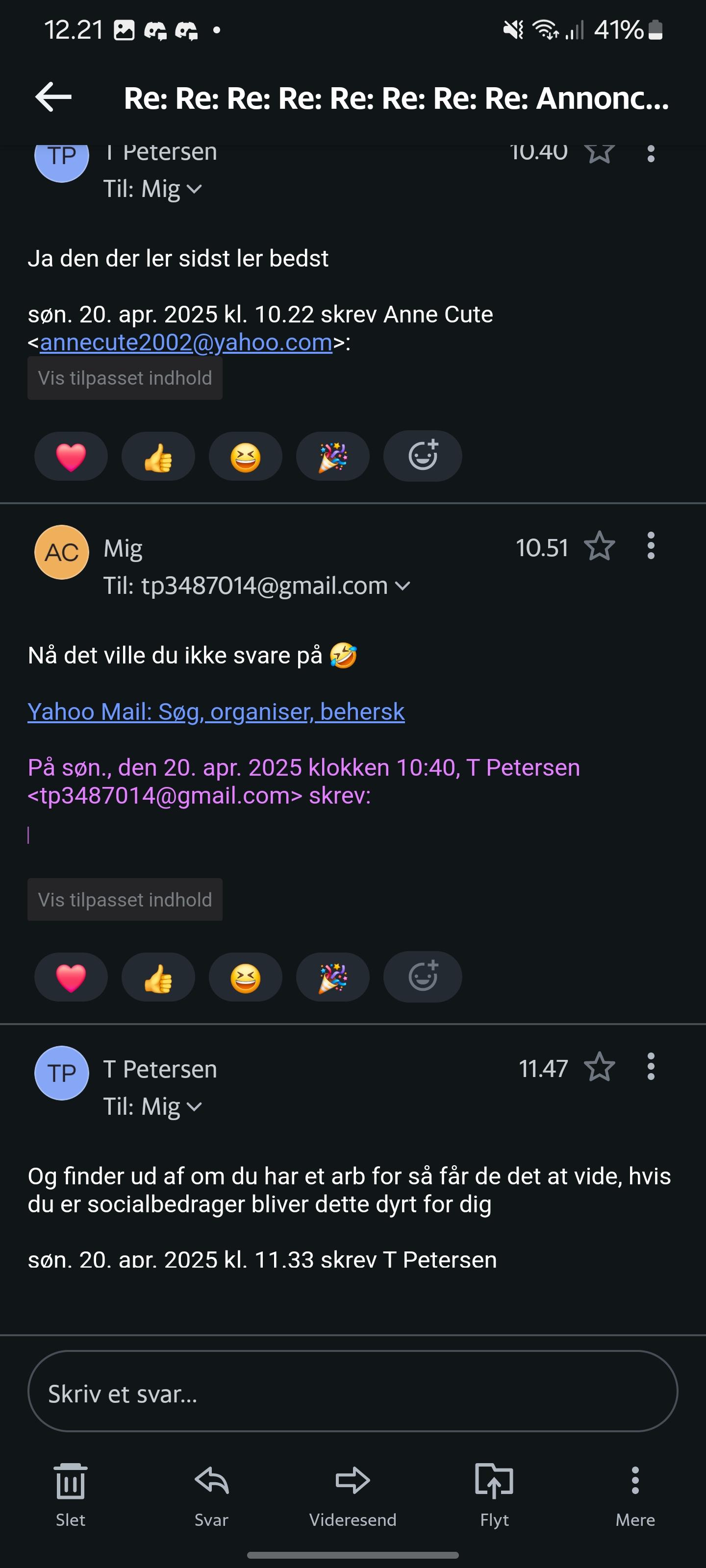Open the Yahoo Mail: Søg, organiser, behersk link
The image size is (706, 1568).
click(x=216, y=711)
